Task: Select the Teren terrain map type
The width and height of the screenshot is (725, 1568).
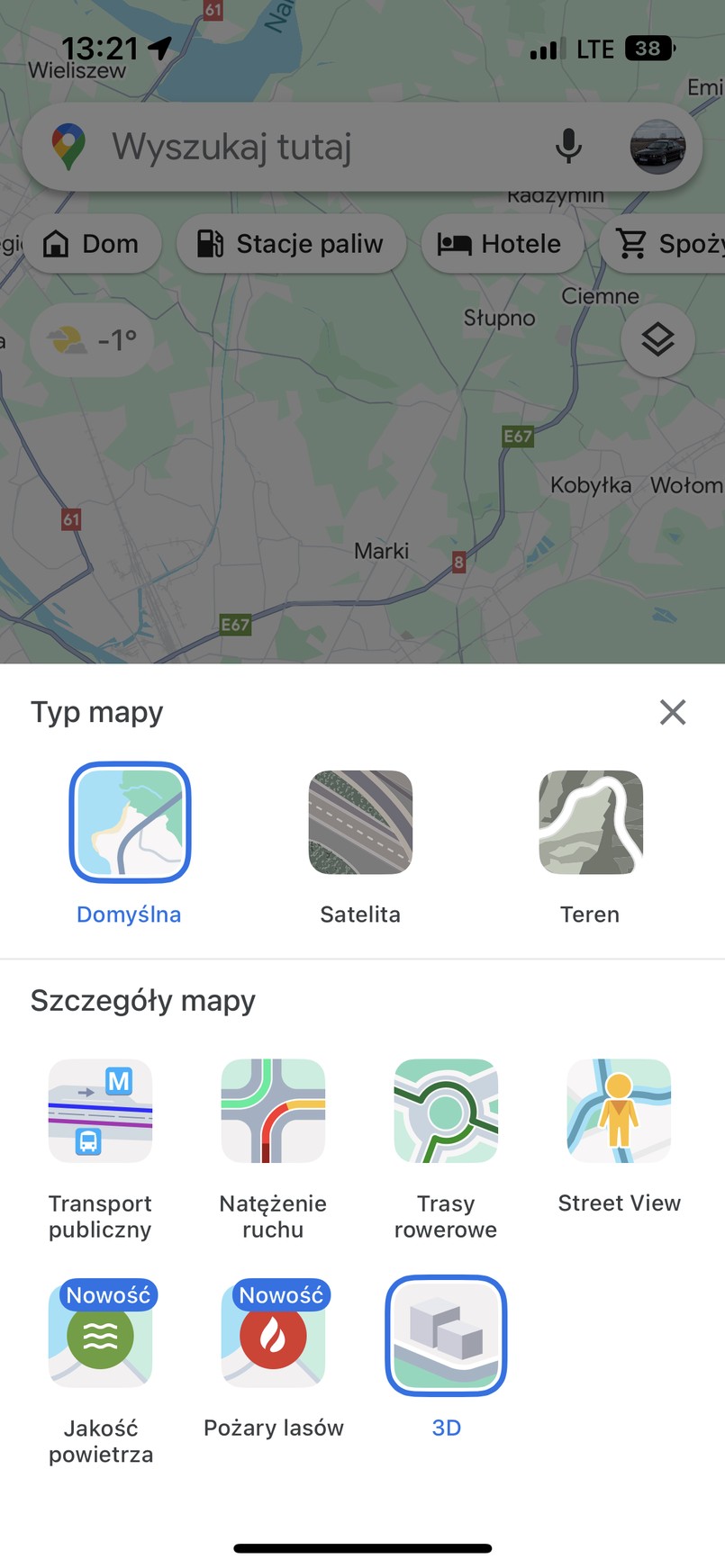Action: point(590,822)
